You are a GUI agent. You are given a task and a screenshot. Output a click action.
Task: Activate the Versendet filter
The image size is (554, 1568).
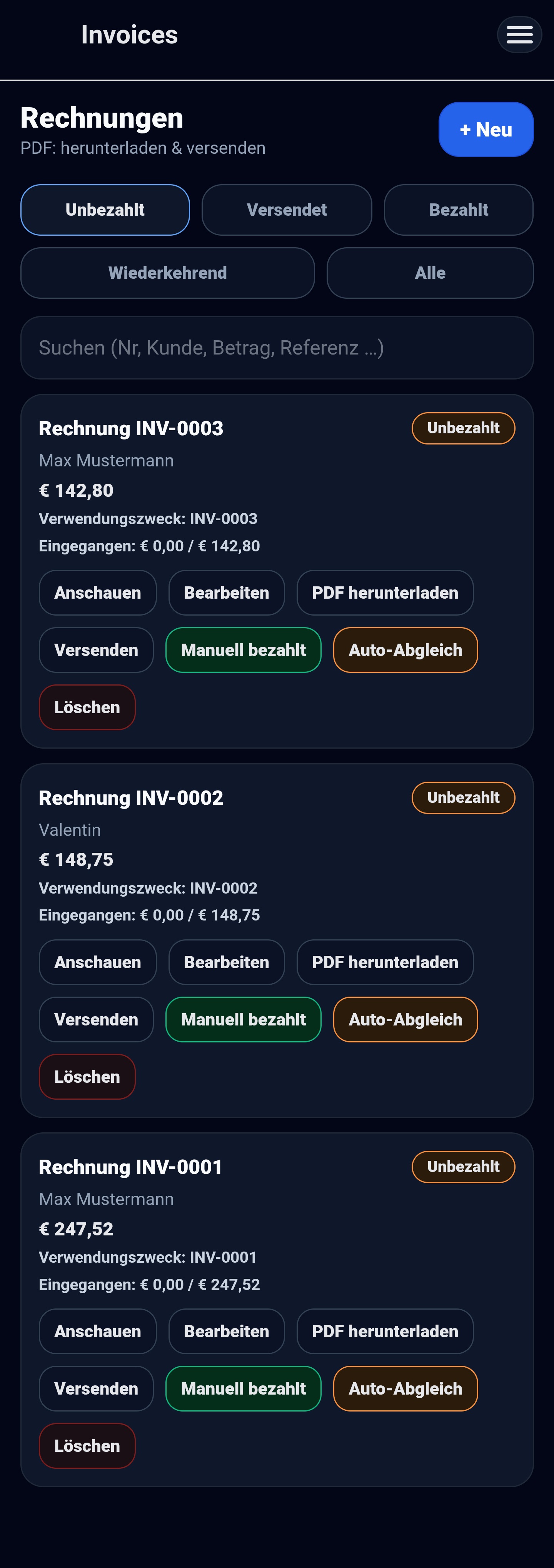(x=287, y=210)
